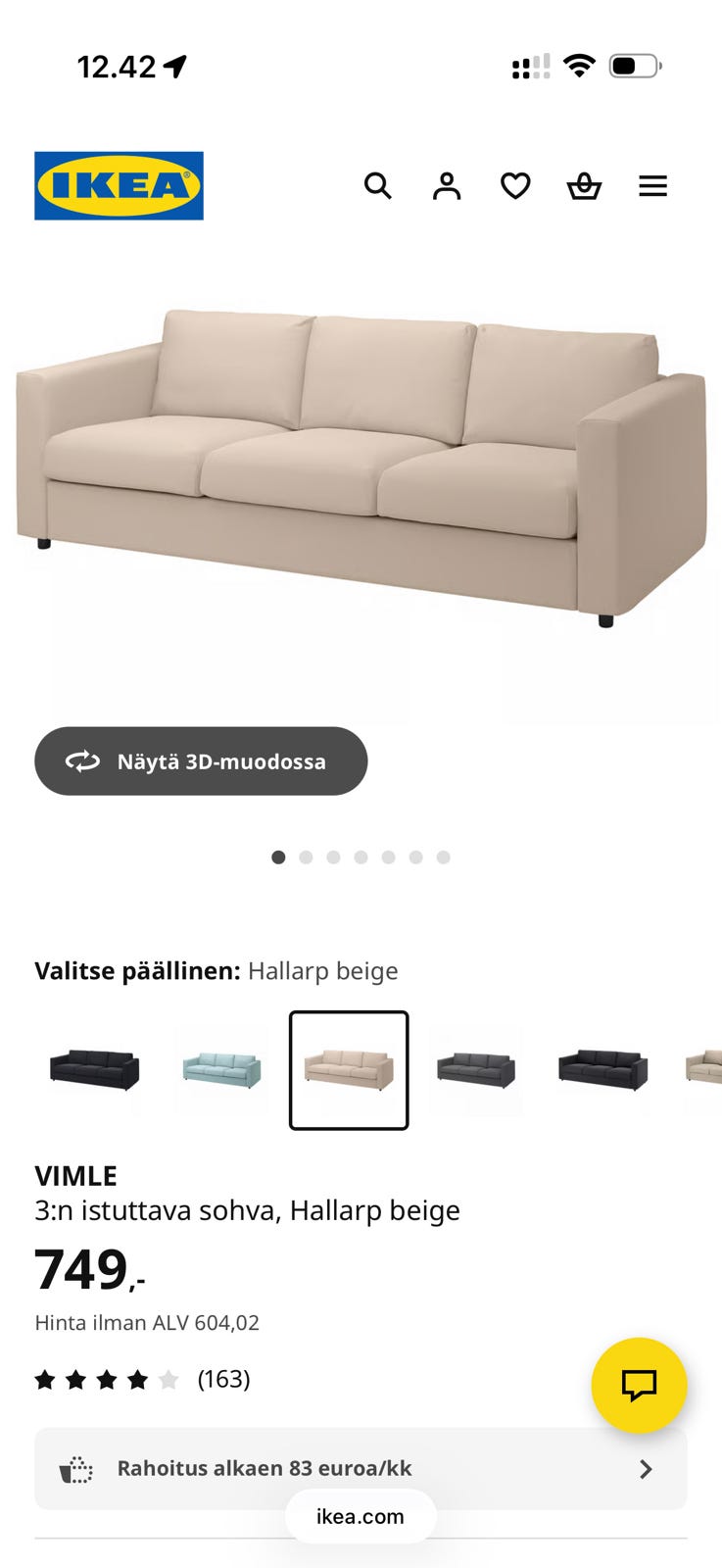Tap Näytä 3D-muodossa button

coord(200,760)
